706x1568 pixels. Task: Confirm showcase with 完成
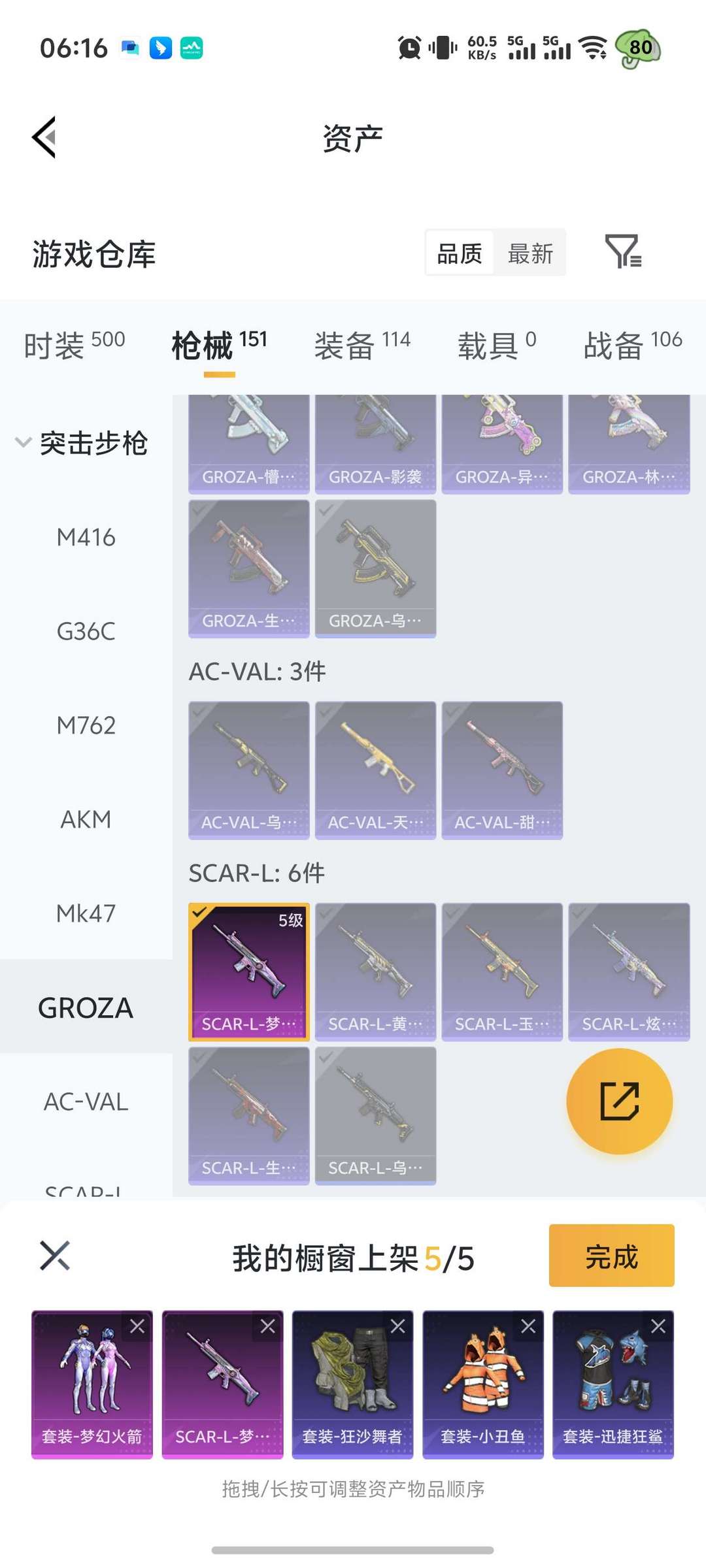[611, 1255]
